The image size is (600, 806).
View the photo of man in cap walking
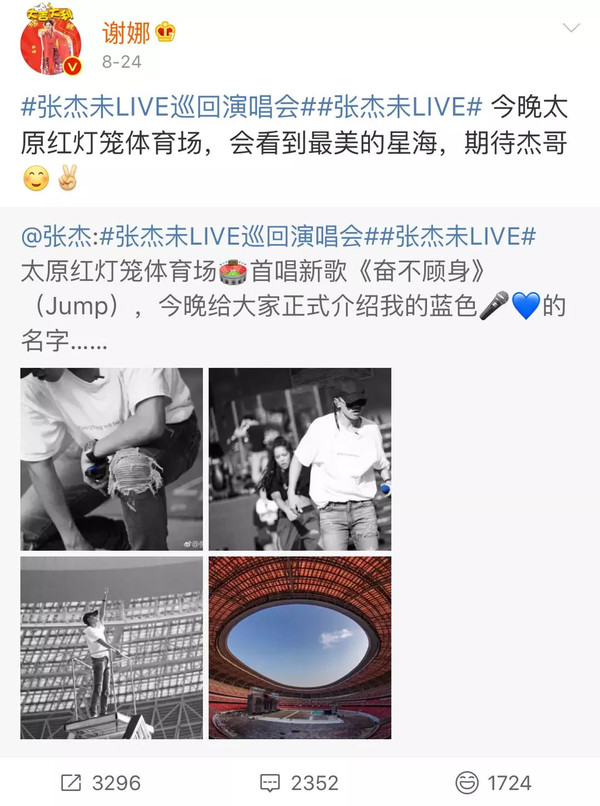point(300,458)
